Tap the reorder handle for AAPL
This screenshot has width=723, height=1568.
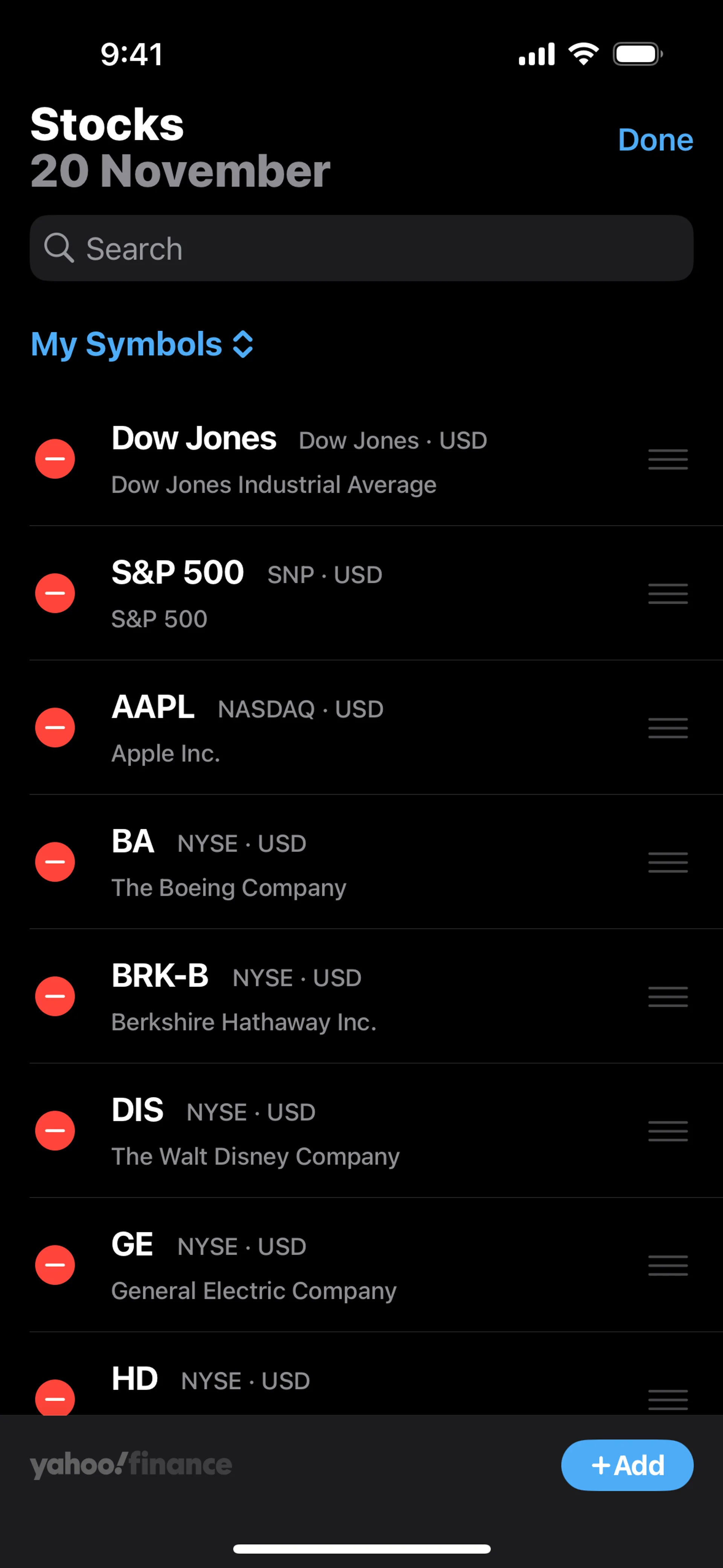tap(668, 727)
